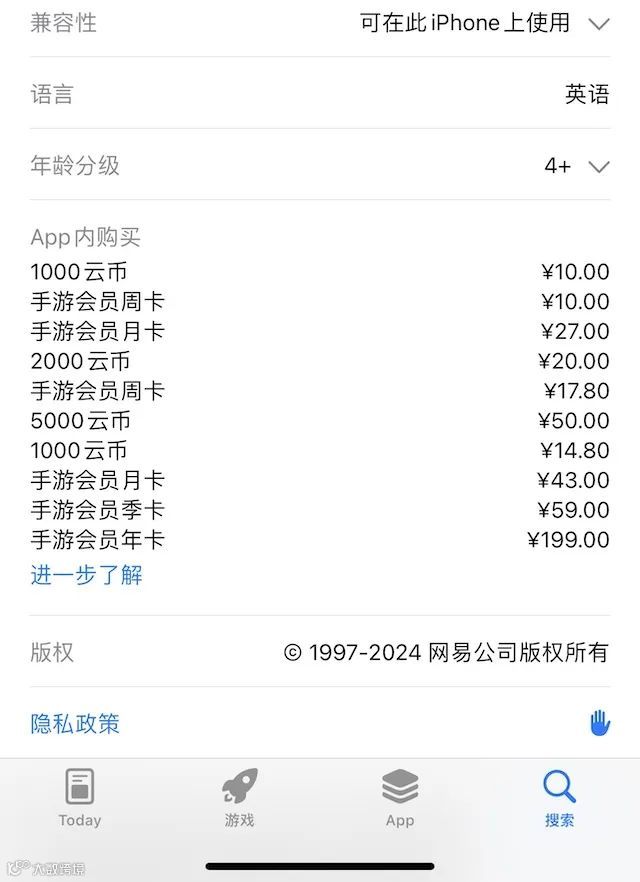Expand the 年龄分级 age rating row

click(x=598, y=166)
